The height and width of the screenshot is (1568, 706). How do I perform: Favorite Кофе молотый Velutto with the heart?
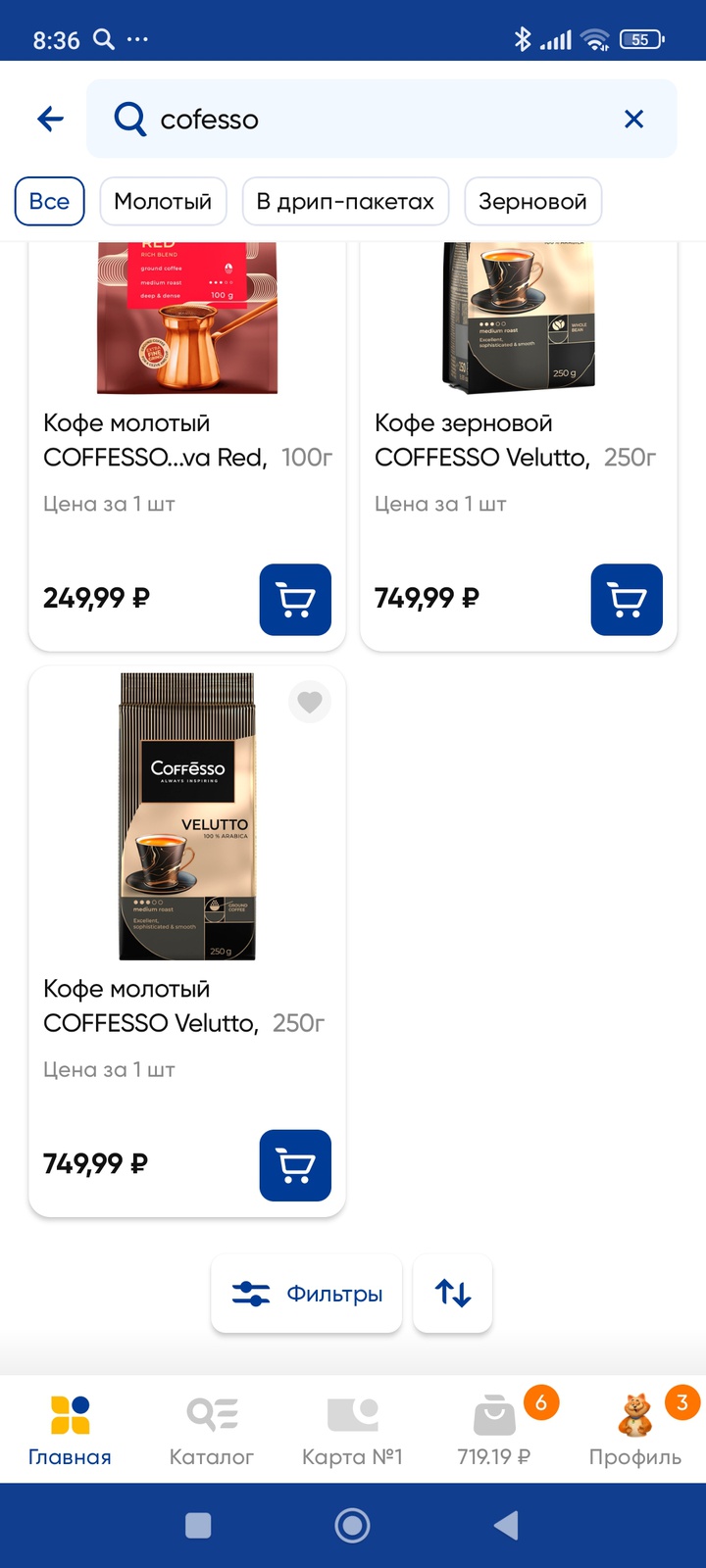pos(310,702)
